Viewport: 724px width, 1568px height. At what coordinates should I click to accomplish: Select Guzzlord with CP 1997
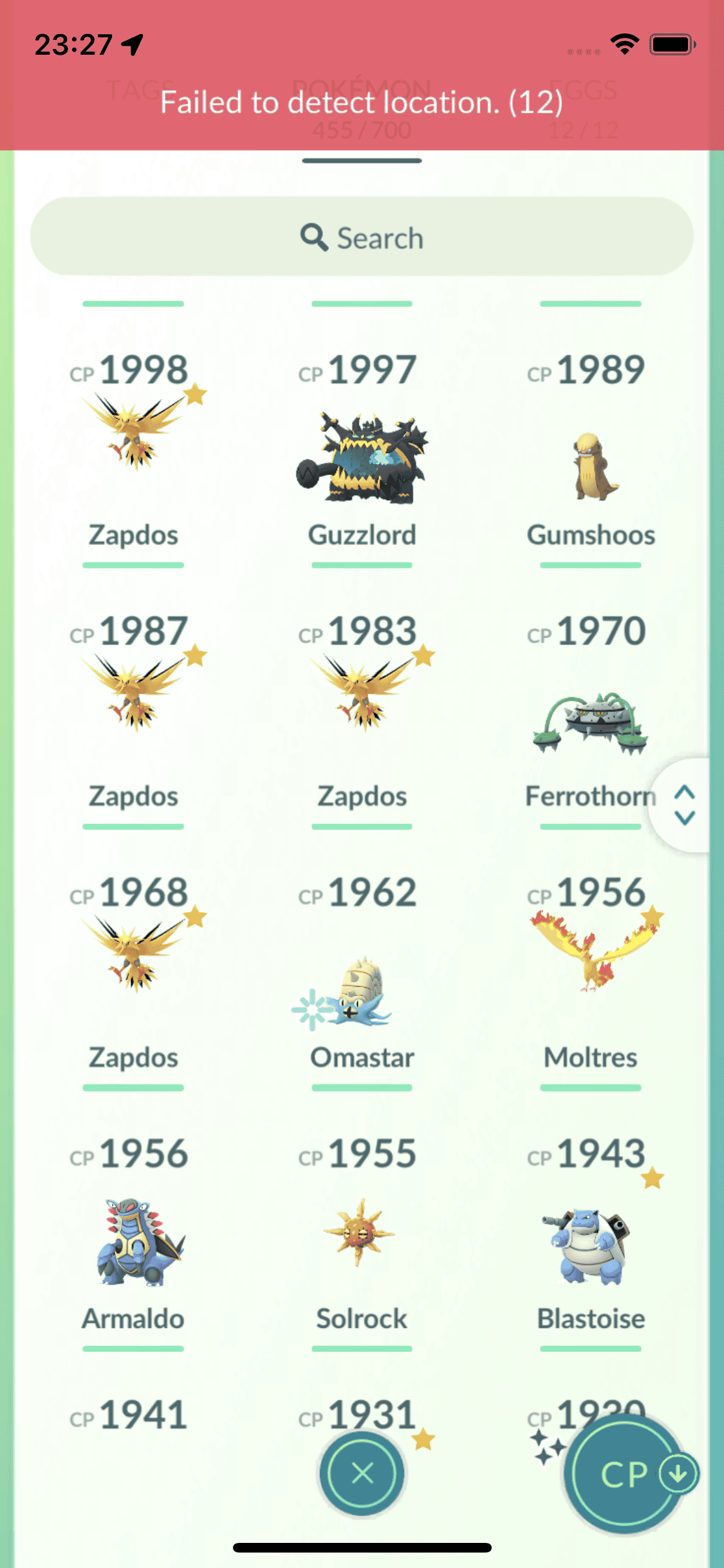(x=362, y=458)
